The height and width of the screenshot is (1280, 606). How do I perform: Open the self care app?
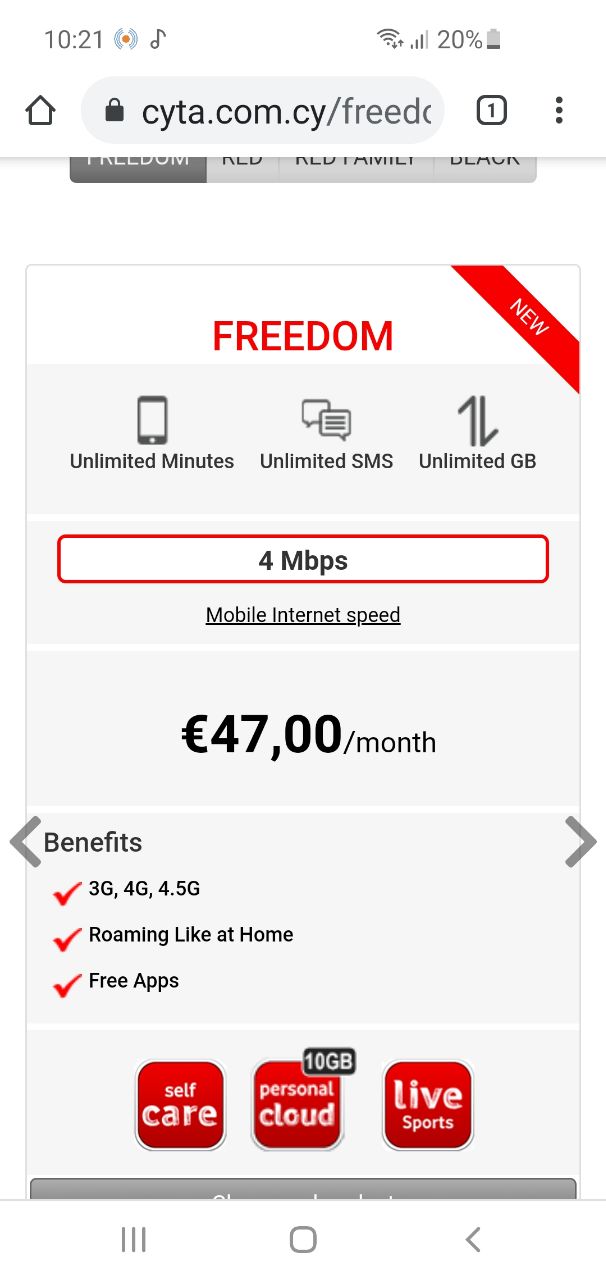pyautogui.click(x=180, y=1105)
